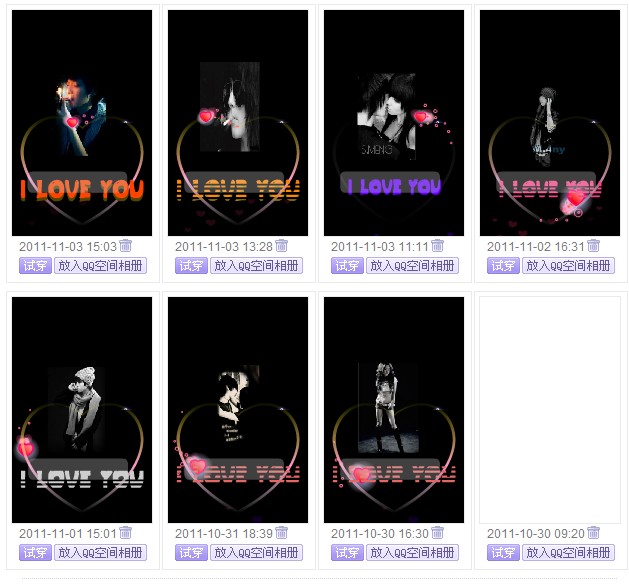
Task: Delete the item dated 2011-10-31 18:39
Action: 282,533
